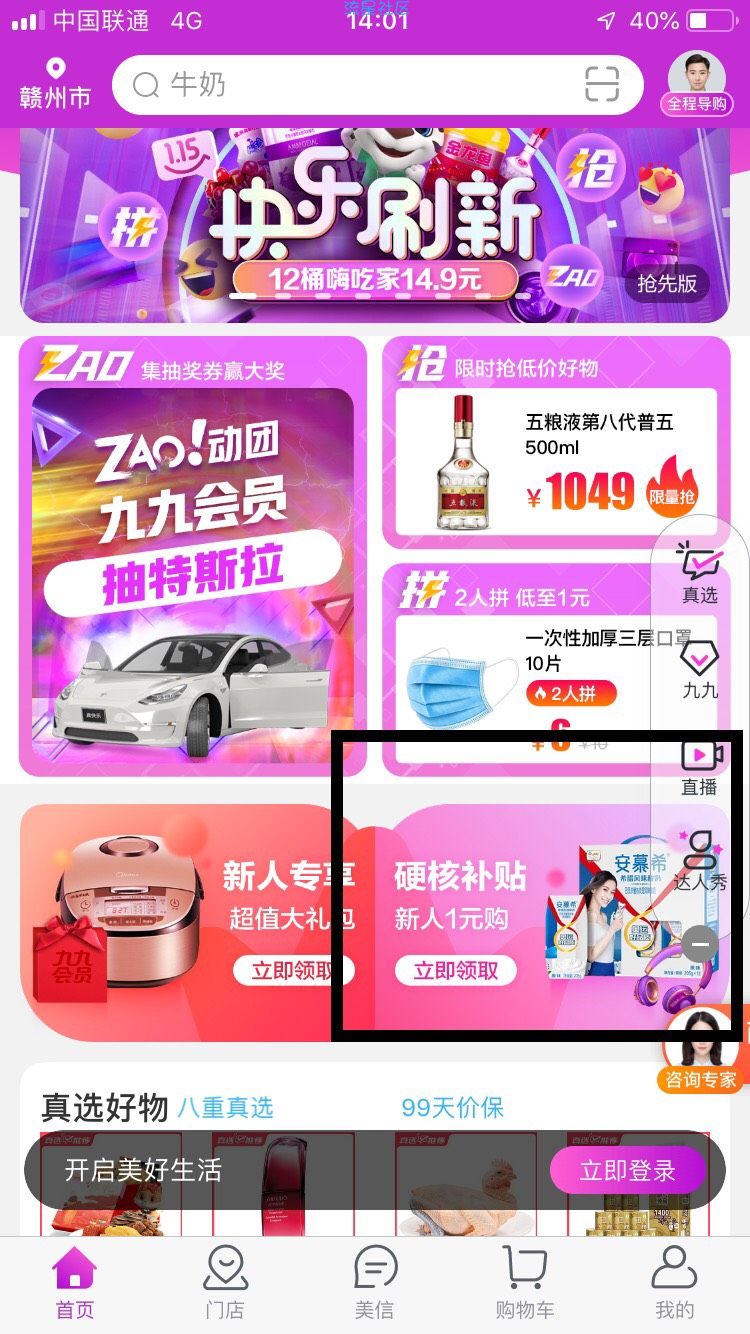Open the 购物车 cart tab
Image resolution: width=750 pixels, height=1334 pixels.
click(524, 1282)
